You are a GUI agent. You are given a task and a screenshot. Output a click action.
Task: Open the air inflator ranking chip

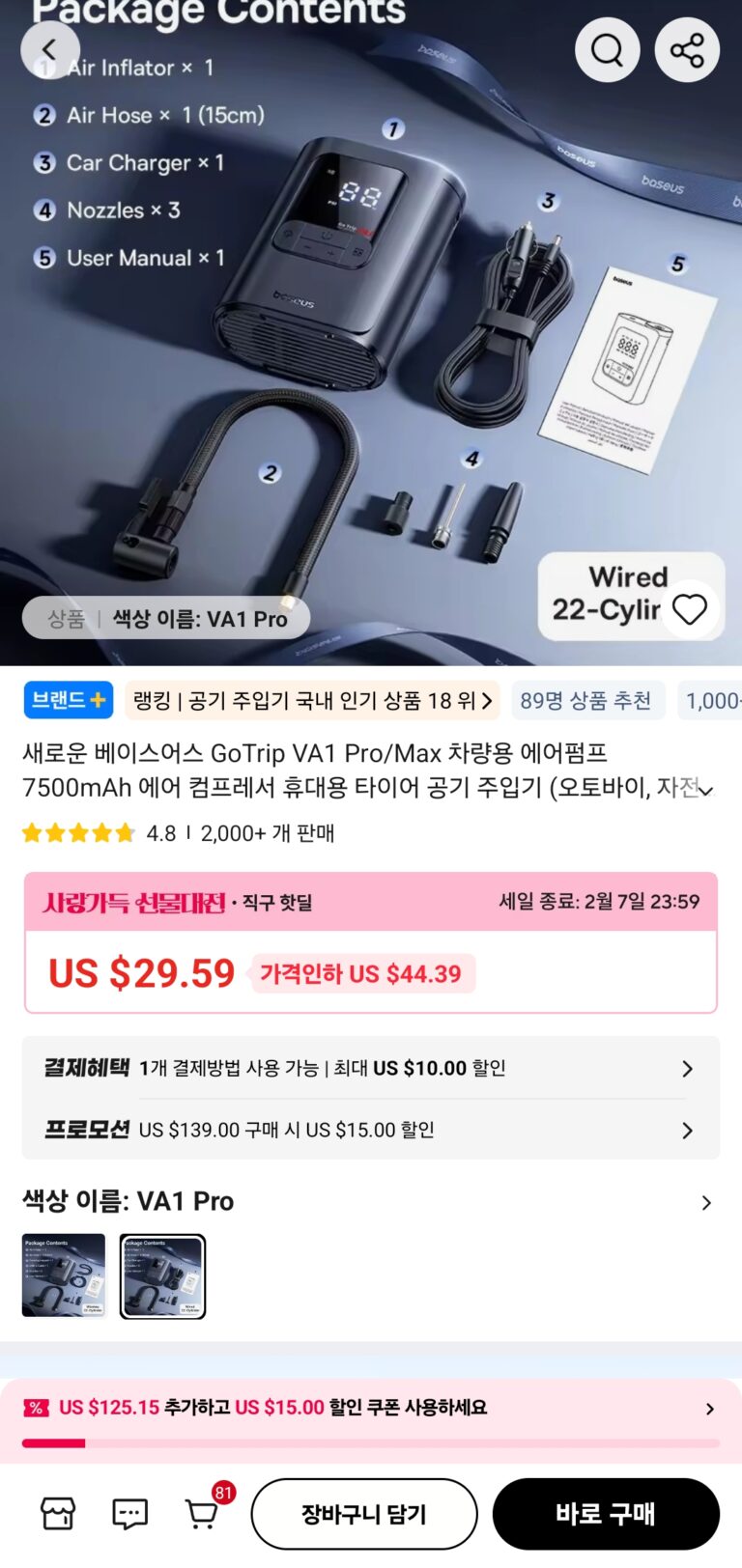pos(312,700)
